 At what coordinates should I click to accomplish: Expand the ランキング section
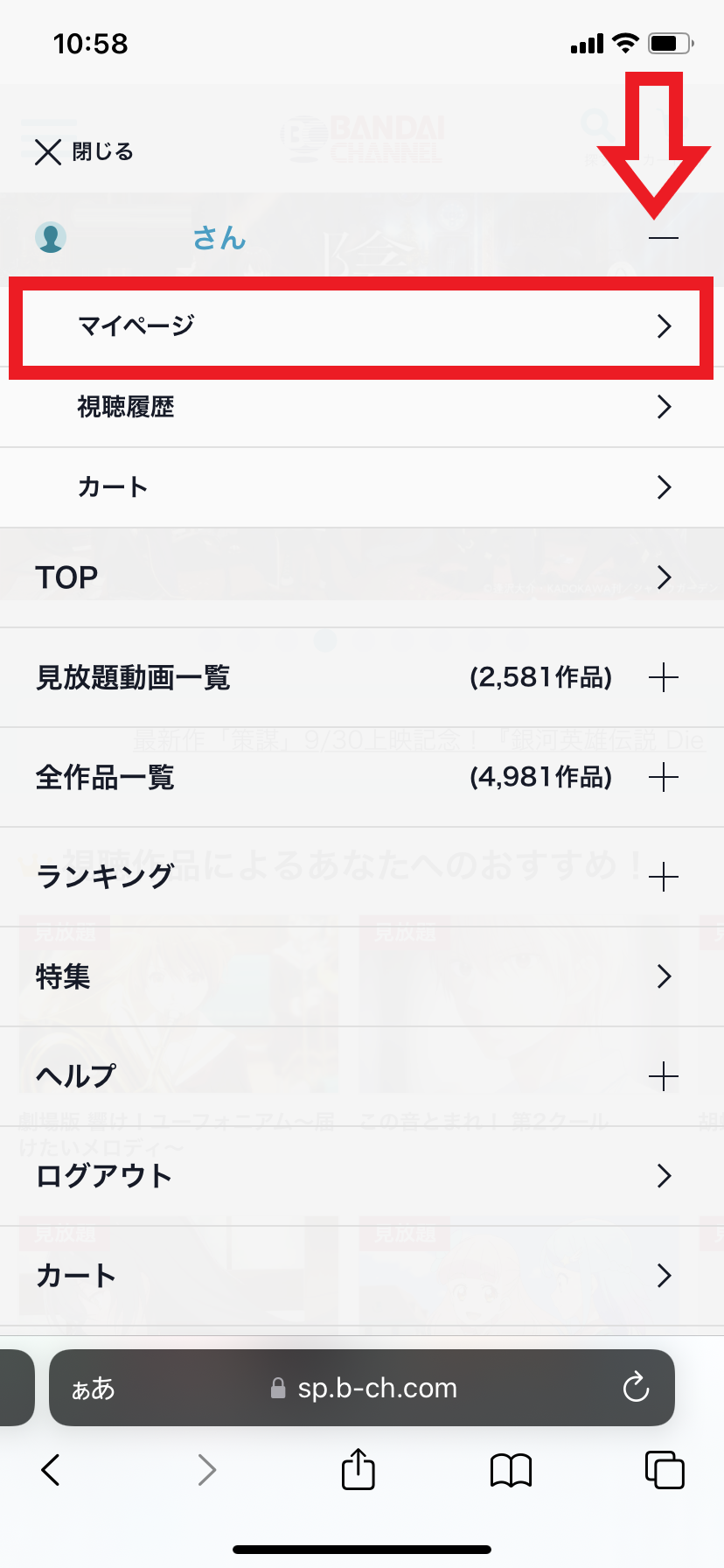(x=664, y=877)
